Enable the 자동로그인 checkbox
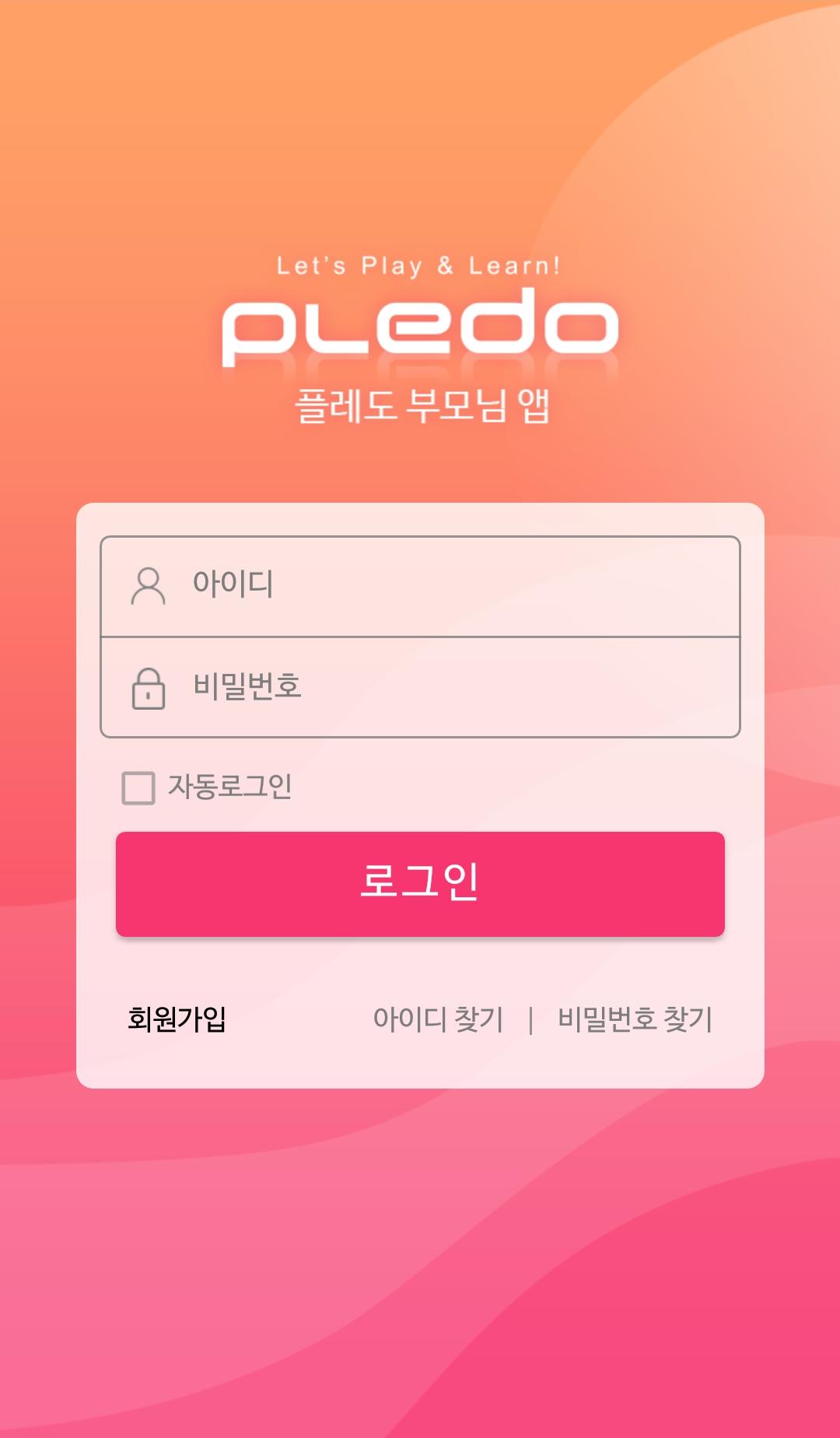Screen dimensions: 840x1438 click(138, 787)
